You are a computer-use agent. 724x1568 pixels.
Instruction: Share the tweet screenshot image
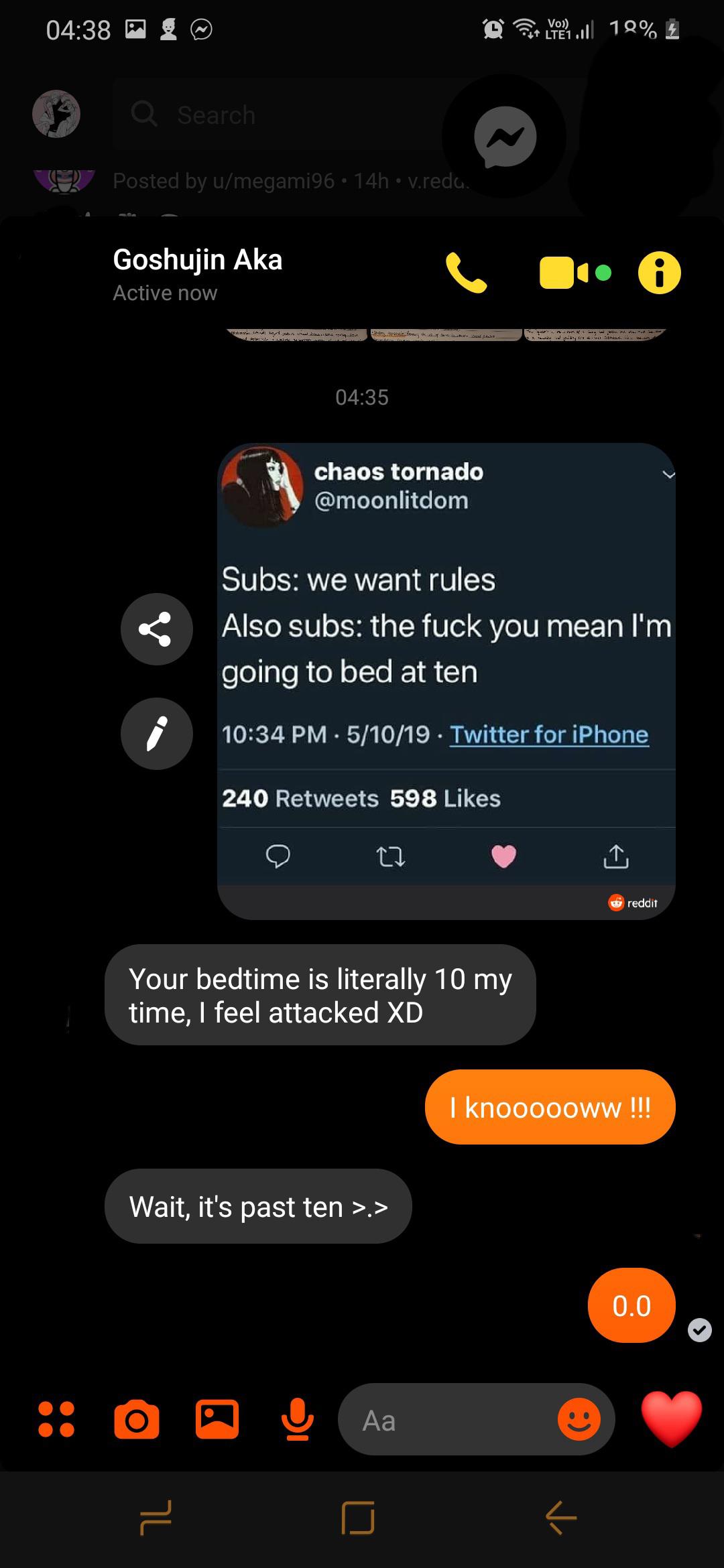(x=156, y=629)
